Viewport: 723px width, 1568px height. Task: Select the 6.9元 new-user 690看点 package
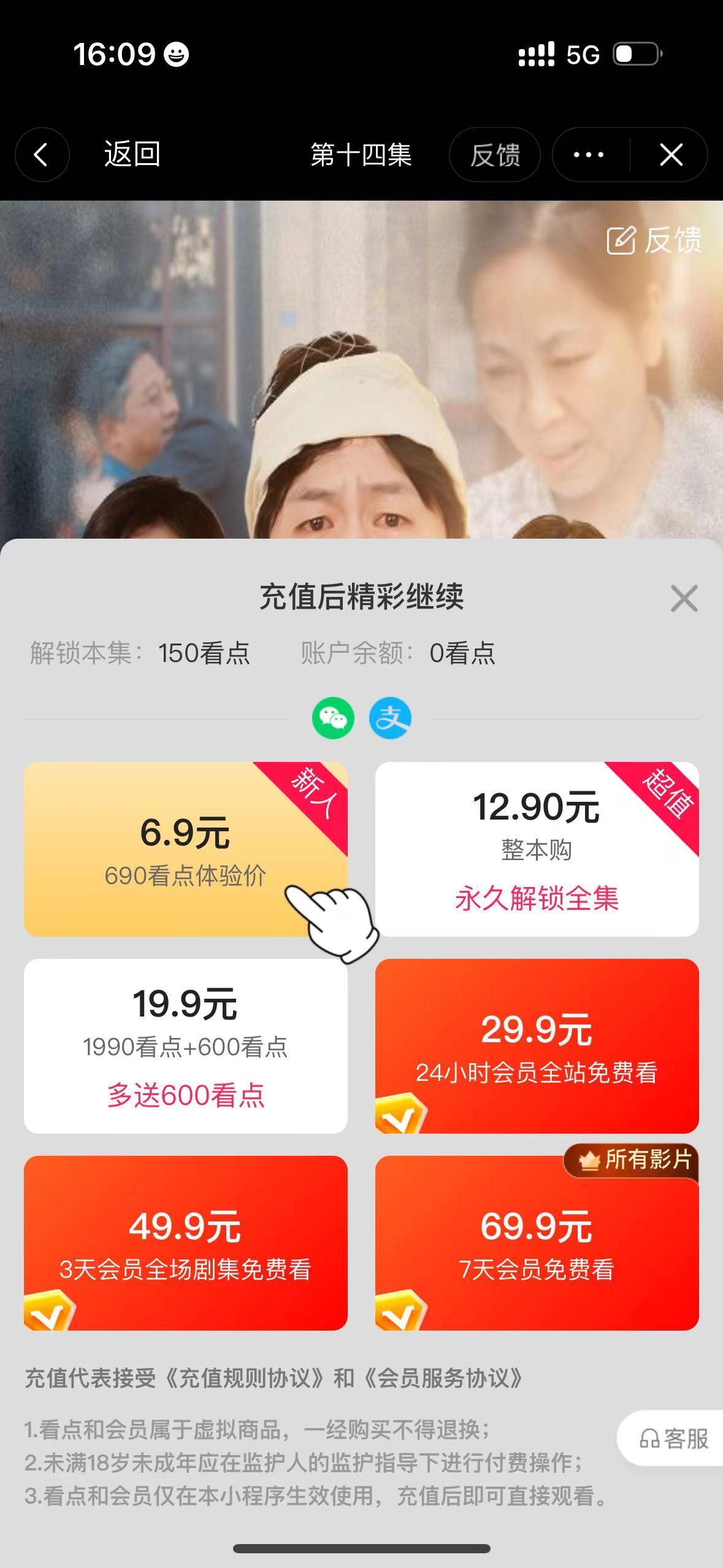[x=185, y=849]
